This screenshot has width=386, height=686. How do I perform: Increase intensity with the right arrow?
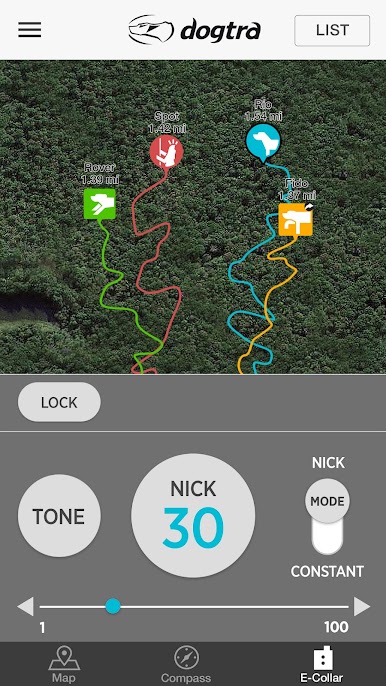pyautogui.click(x=362, y=607)
